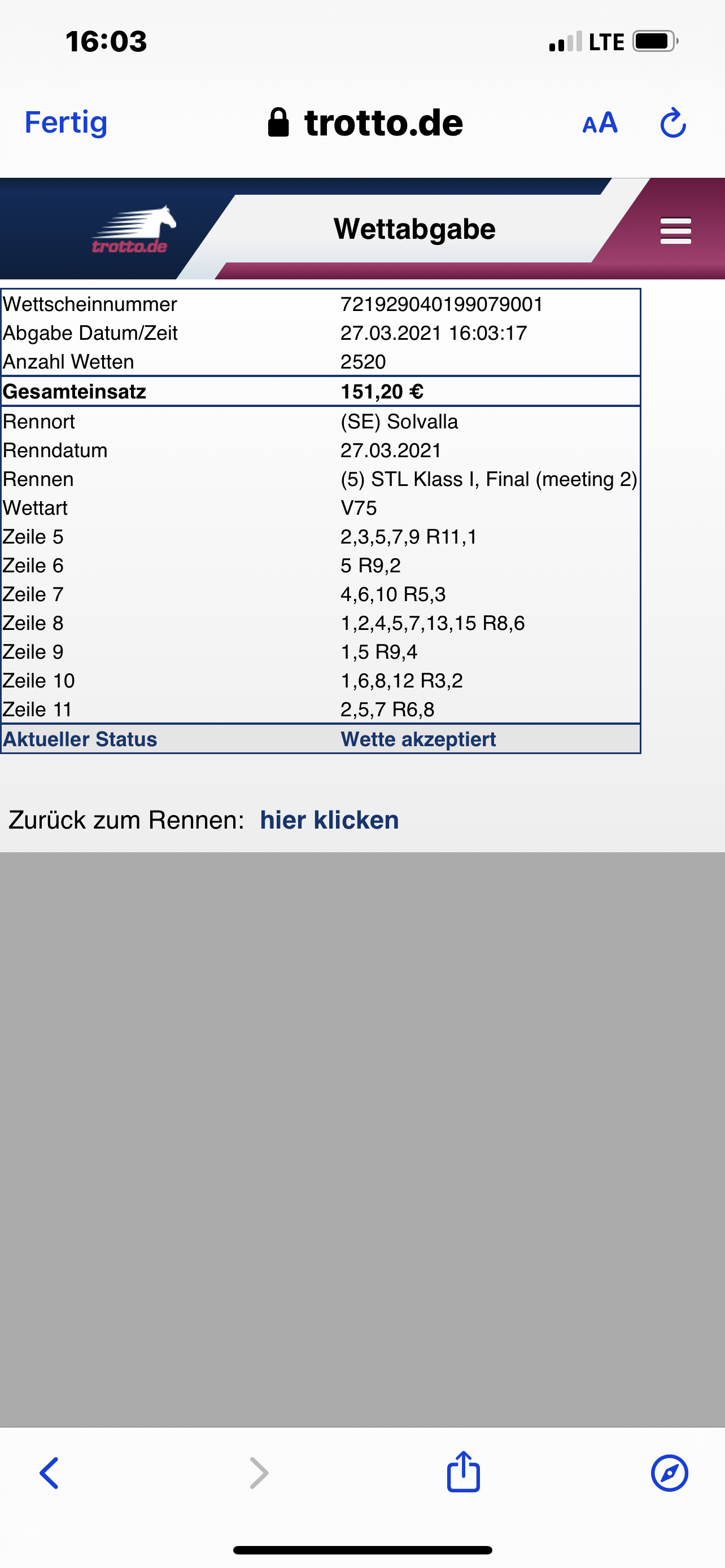Image resolution: width=725 pixels, height=1568 pixels.
Task: Share this page
Action: (463, 1471)
